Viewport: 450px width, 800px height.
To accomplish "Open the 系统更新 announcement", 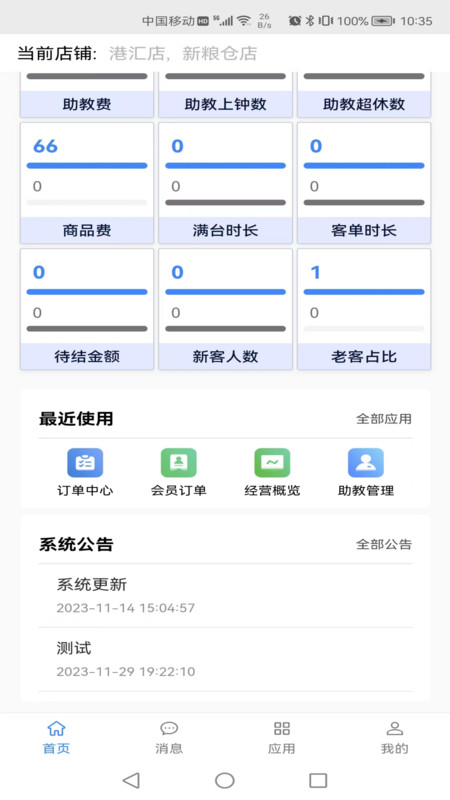I will [226, 595].
